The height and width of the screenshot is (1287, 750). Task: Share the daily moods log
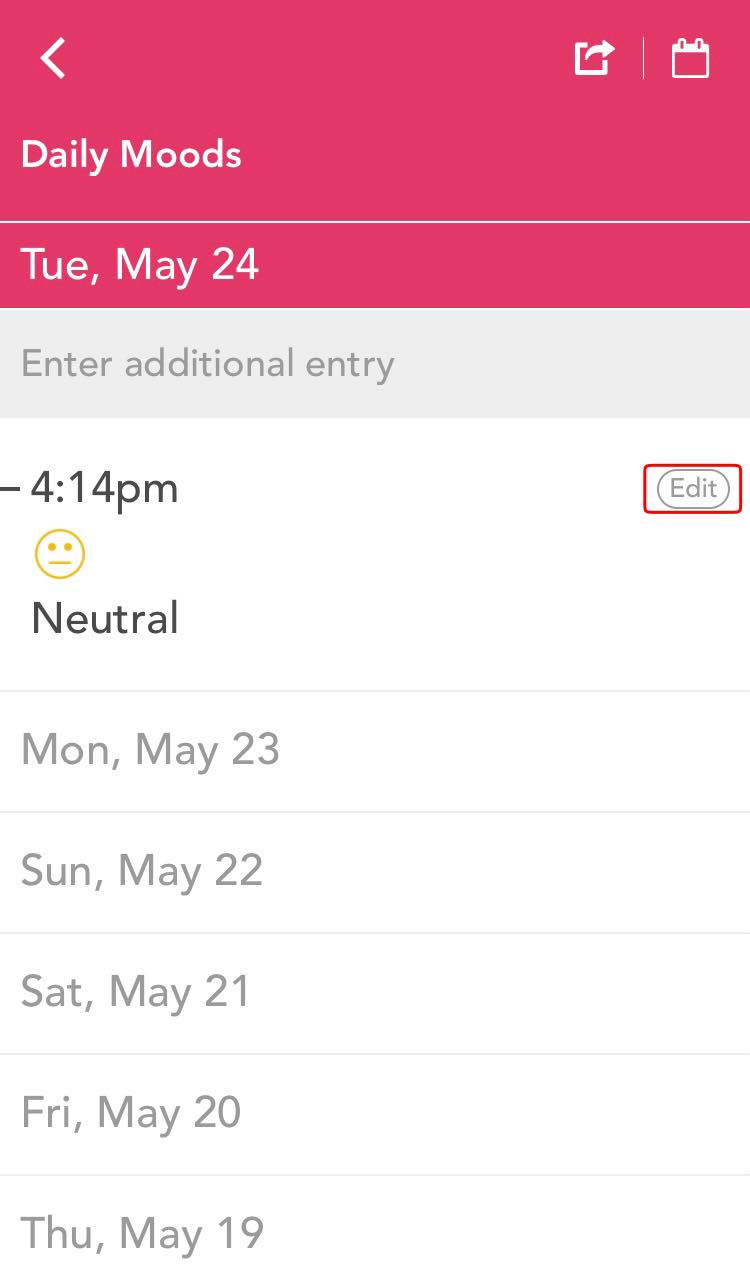(x=594, y=58)
